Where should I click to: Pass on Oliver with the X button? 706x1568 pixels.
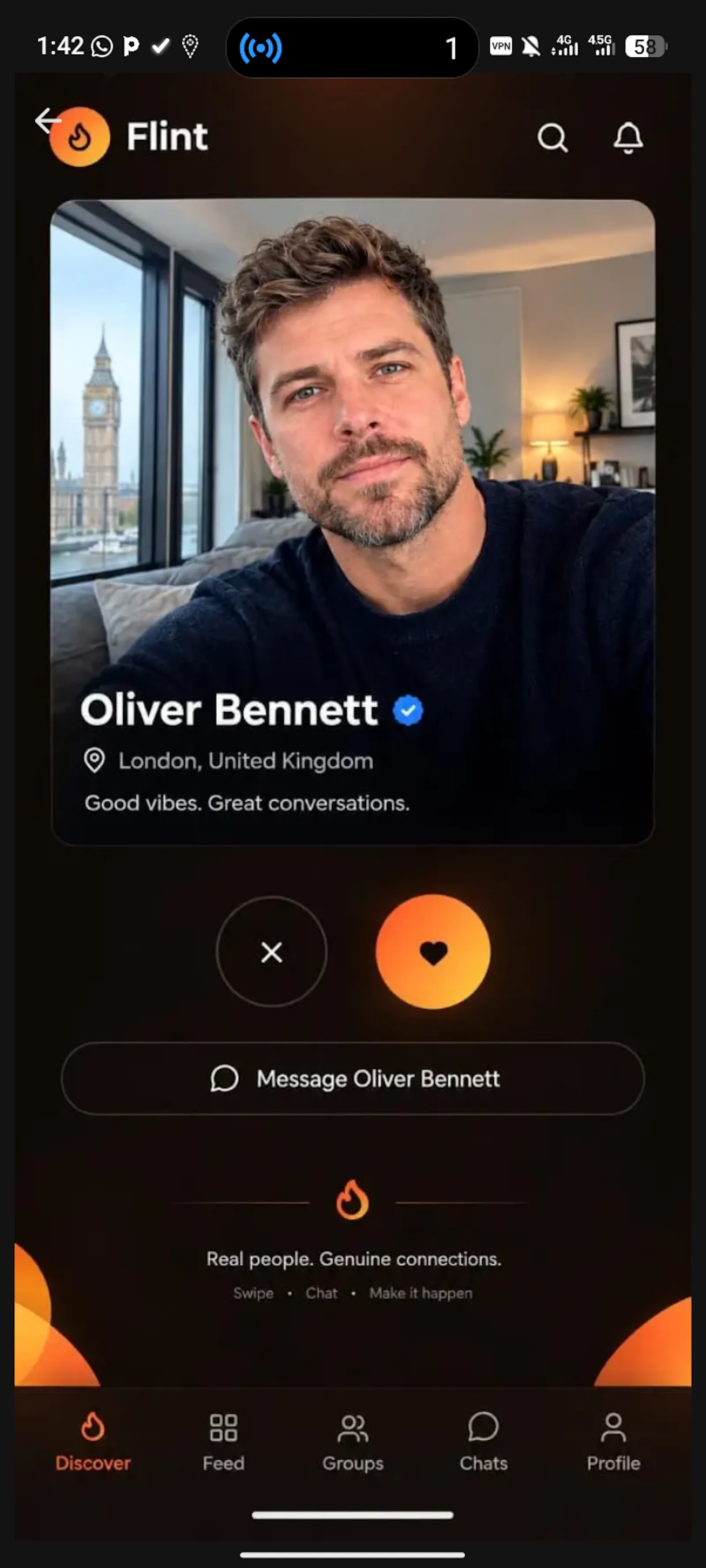tap(272, 952)
